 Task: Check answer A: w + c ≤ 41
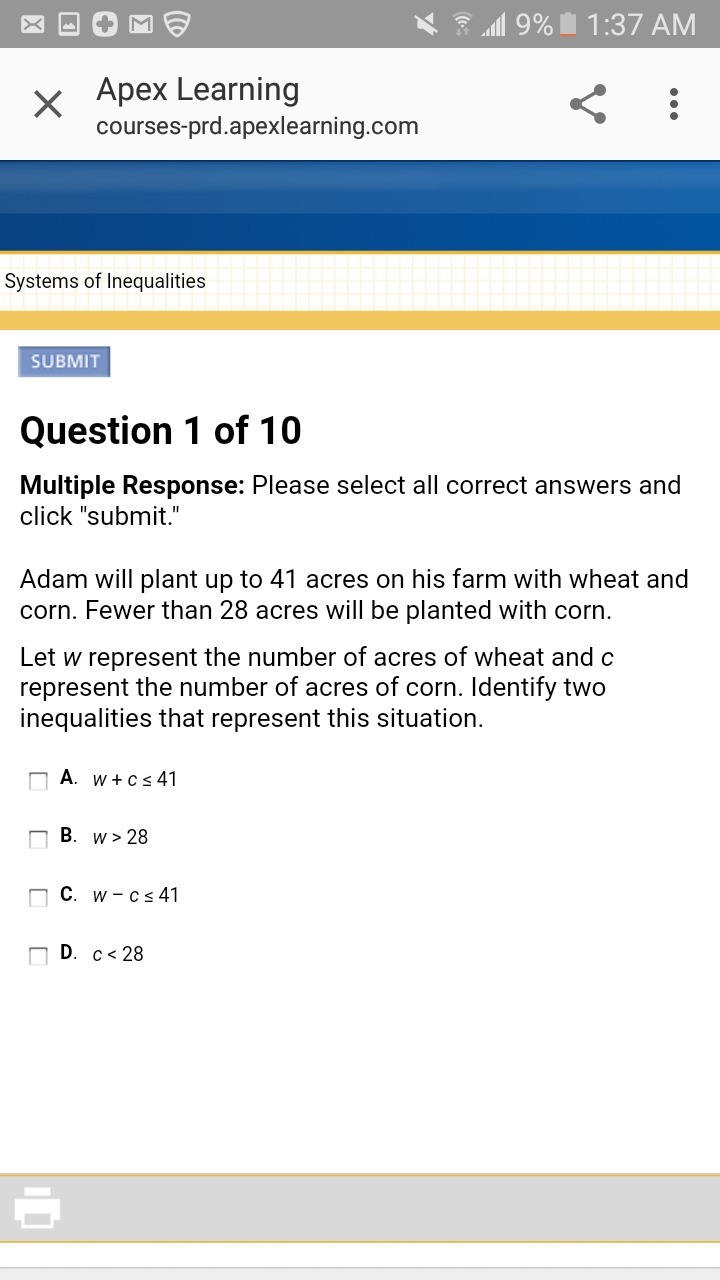coord(39,781)
